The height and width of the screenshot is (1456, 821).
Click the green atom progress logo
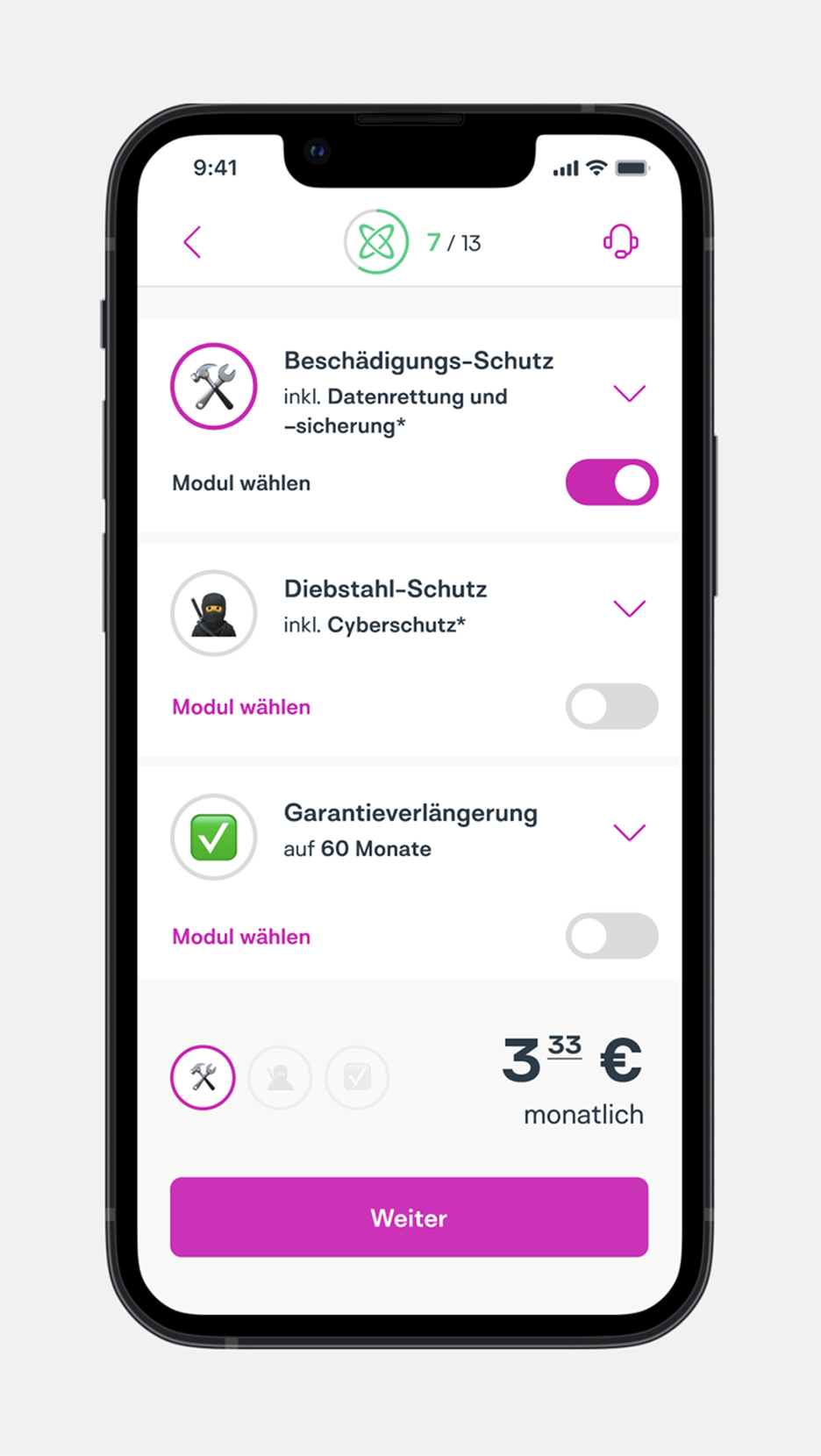coord(376,242)
